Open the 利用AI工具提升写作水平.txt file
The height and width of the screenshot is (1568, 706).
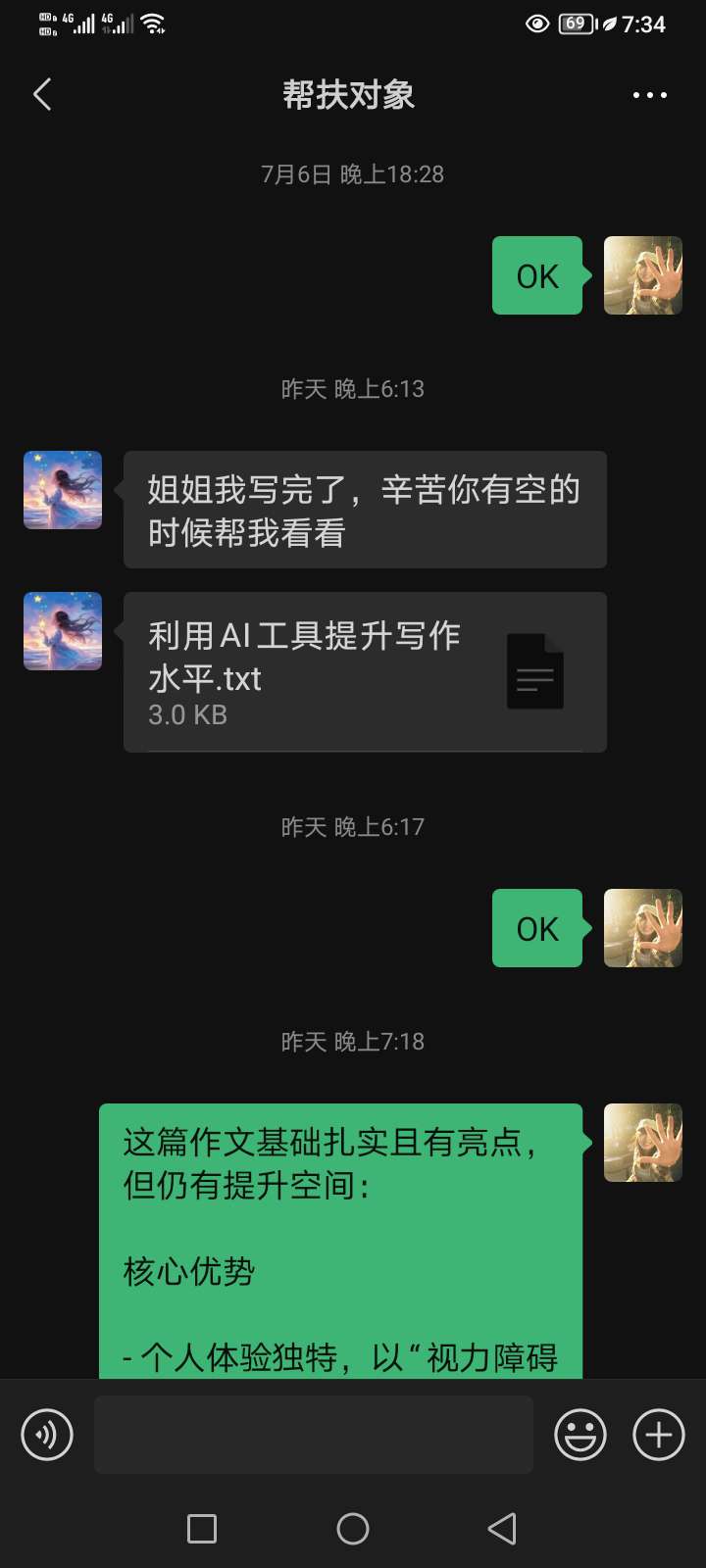(x=365, y=672)
